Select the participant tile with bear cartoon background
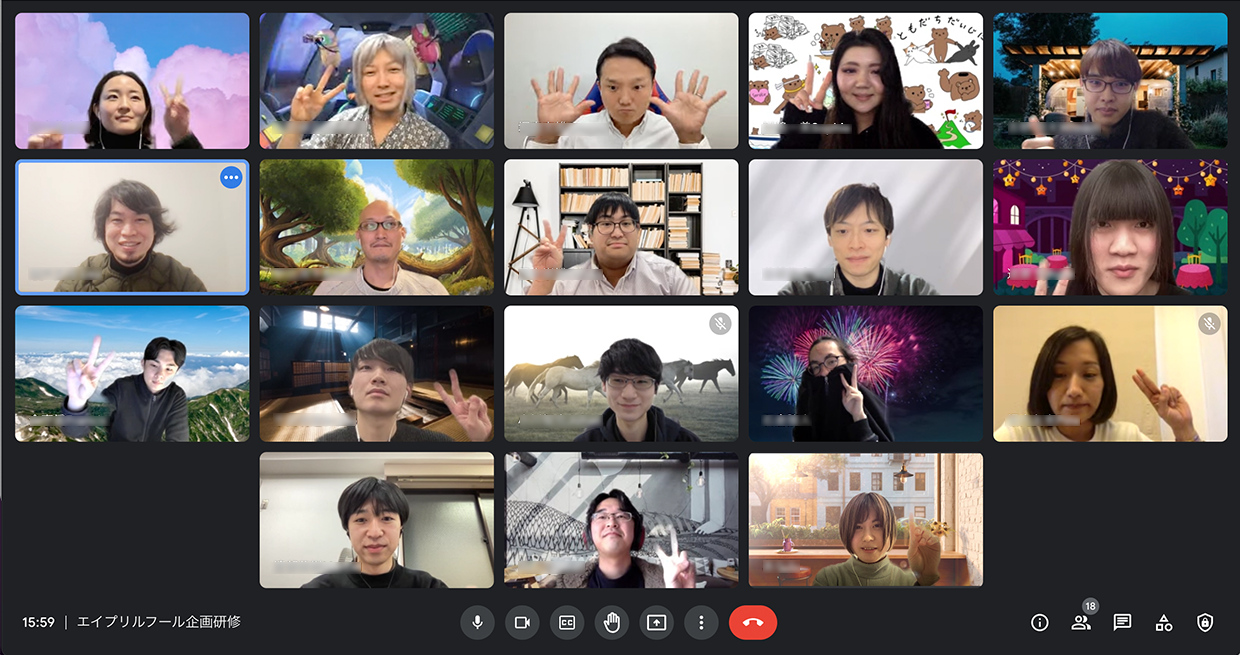 (865, 80)
